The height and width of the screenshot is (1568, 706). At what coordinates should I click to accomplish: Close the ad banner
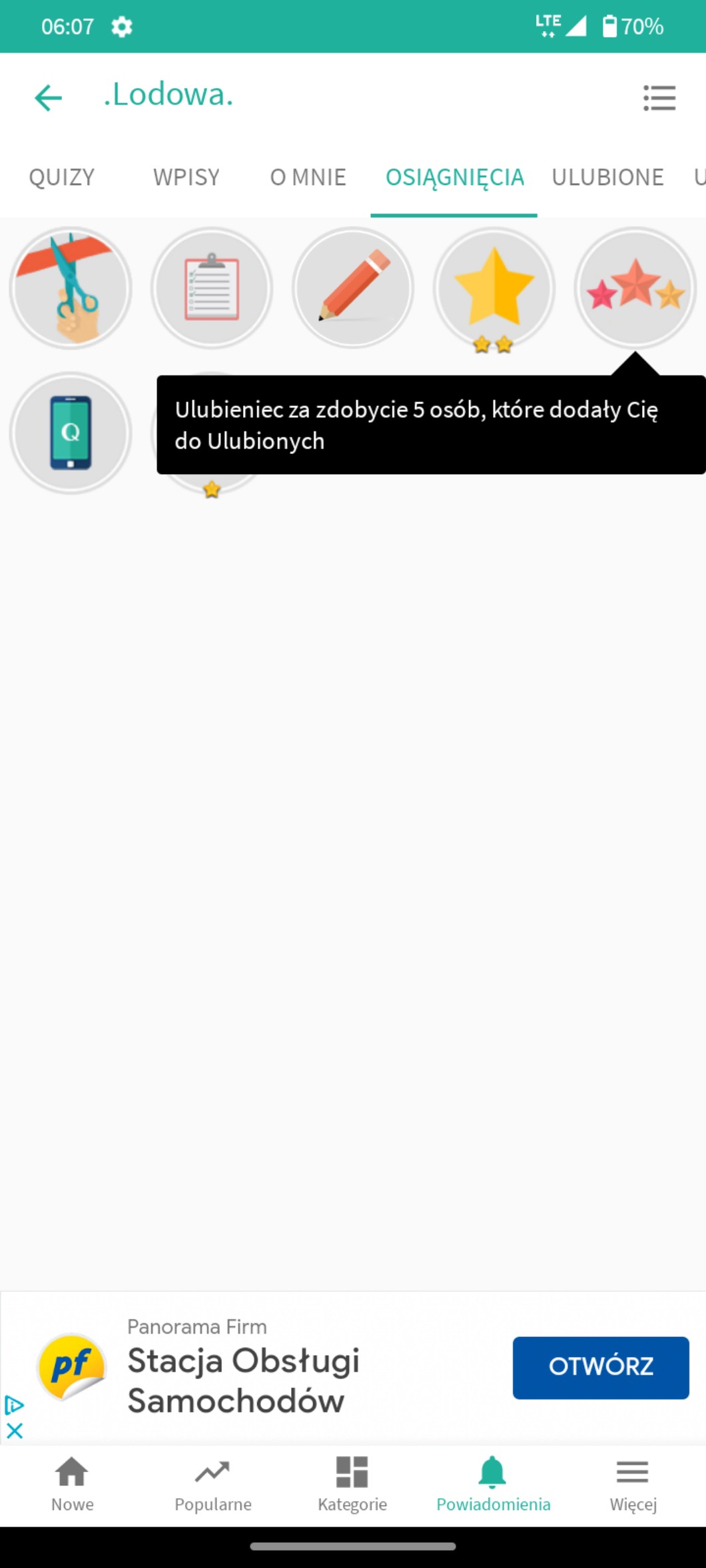point(15,1431)
